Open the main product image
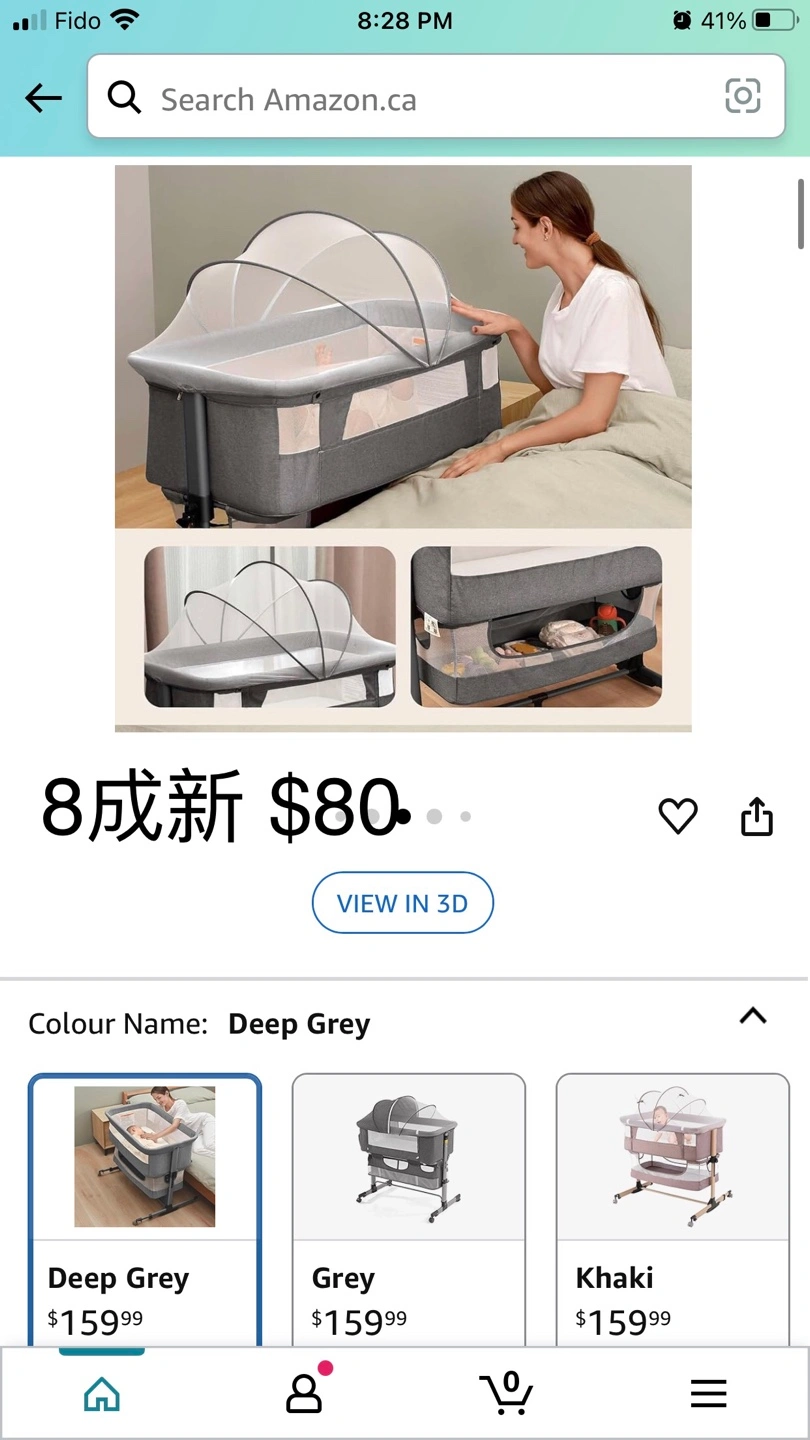 [x=403, y=447]
